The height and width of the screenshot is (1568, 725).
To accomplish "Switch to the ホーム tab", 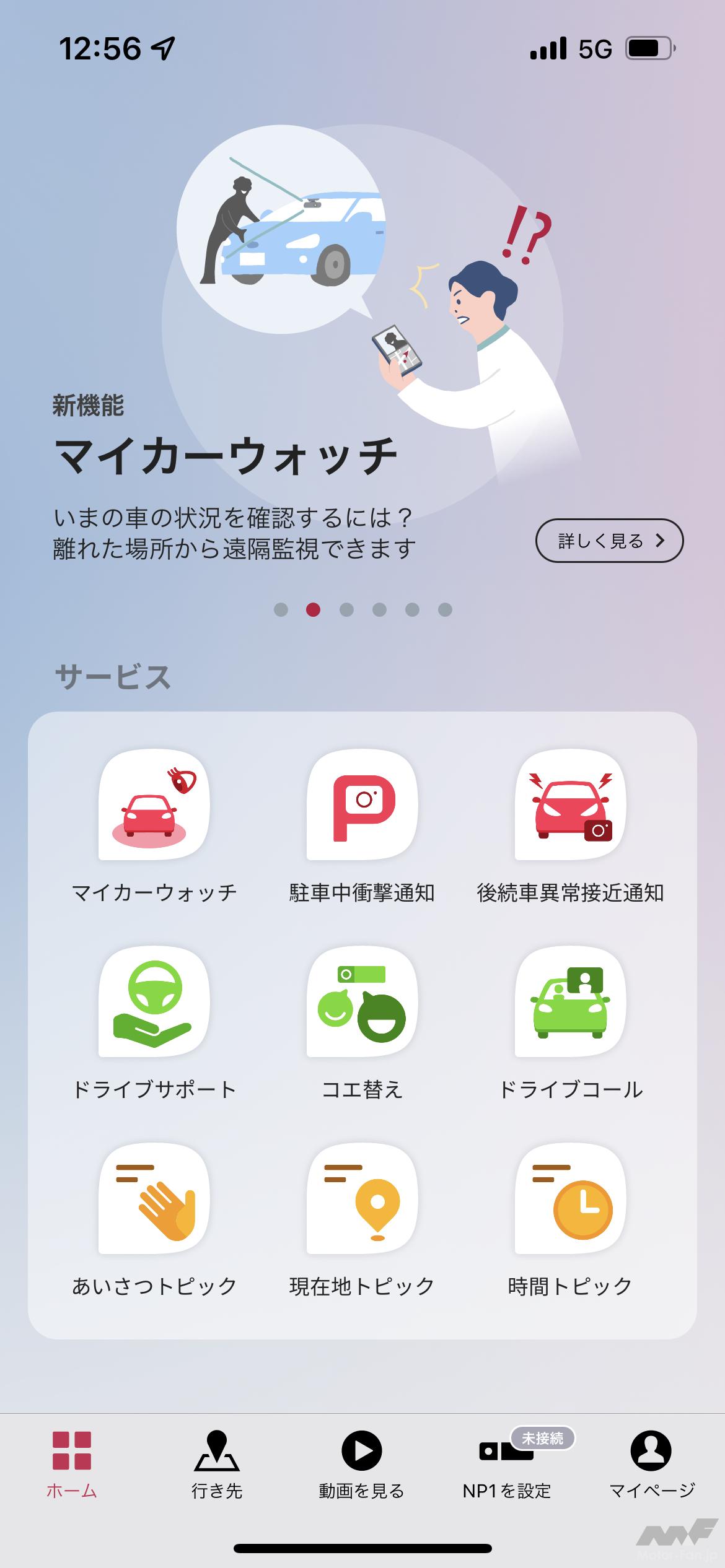I will click(72, 1464).
